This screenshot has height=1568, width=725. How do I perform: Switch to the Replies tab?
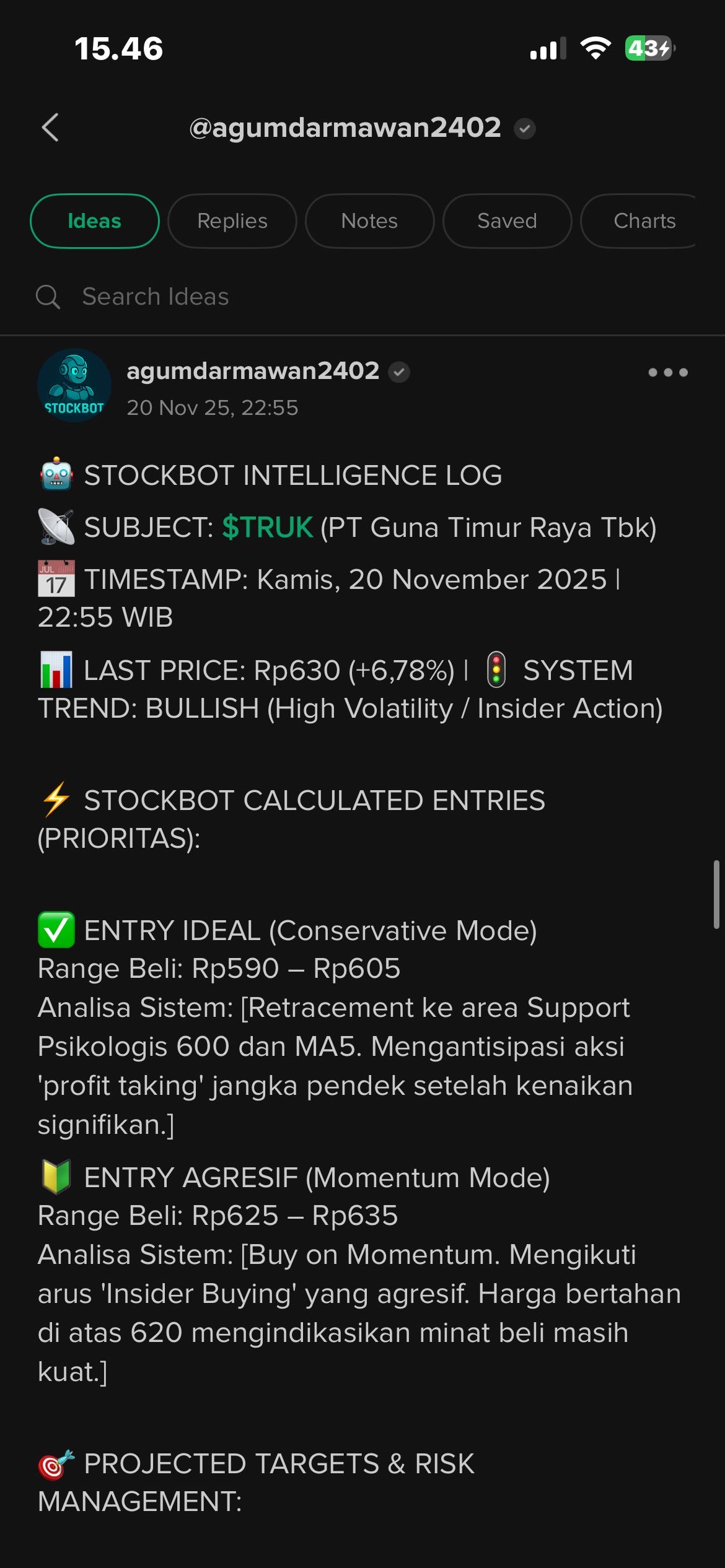[x=232, y=220]
